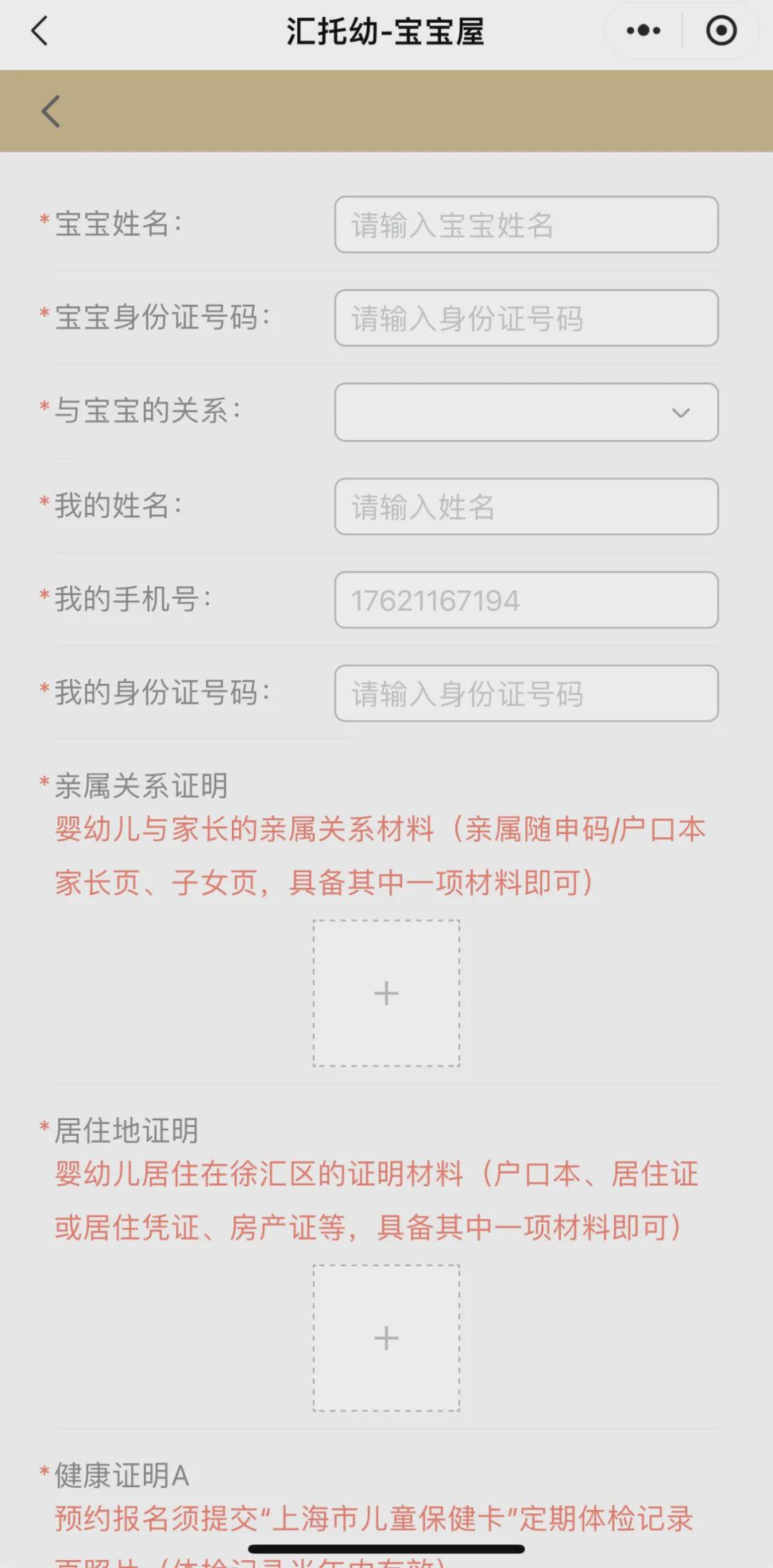Edit the 我的手机号 field
The height and width of the screenshot is (1568, 773).
tap(526, 600)
